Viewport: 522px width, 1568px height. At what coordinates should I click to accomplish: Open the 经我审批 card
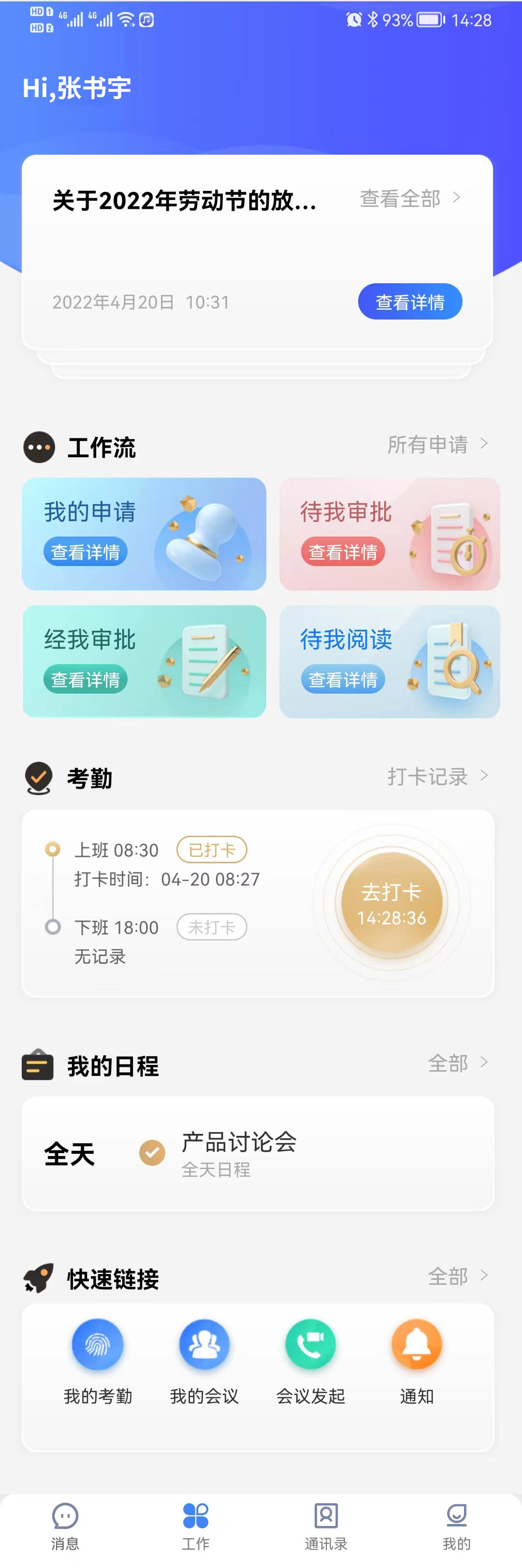(144, 661)
